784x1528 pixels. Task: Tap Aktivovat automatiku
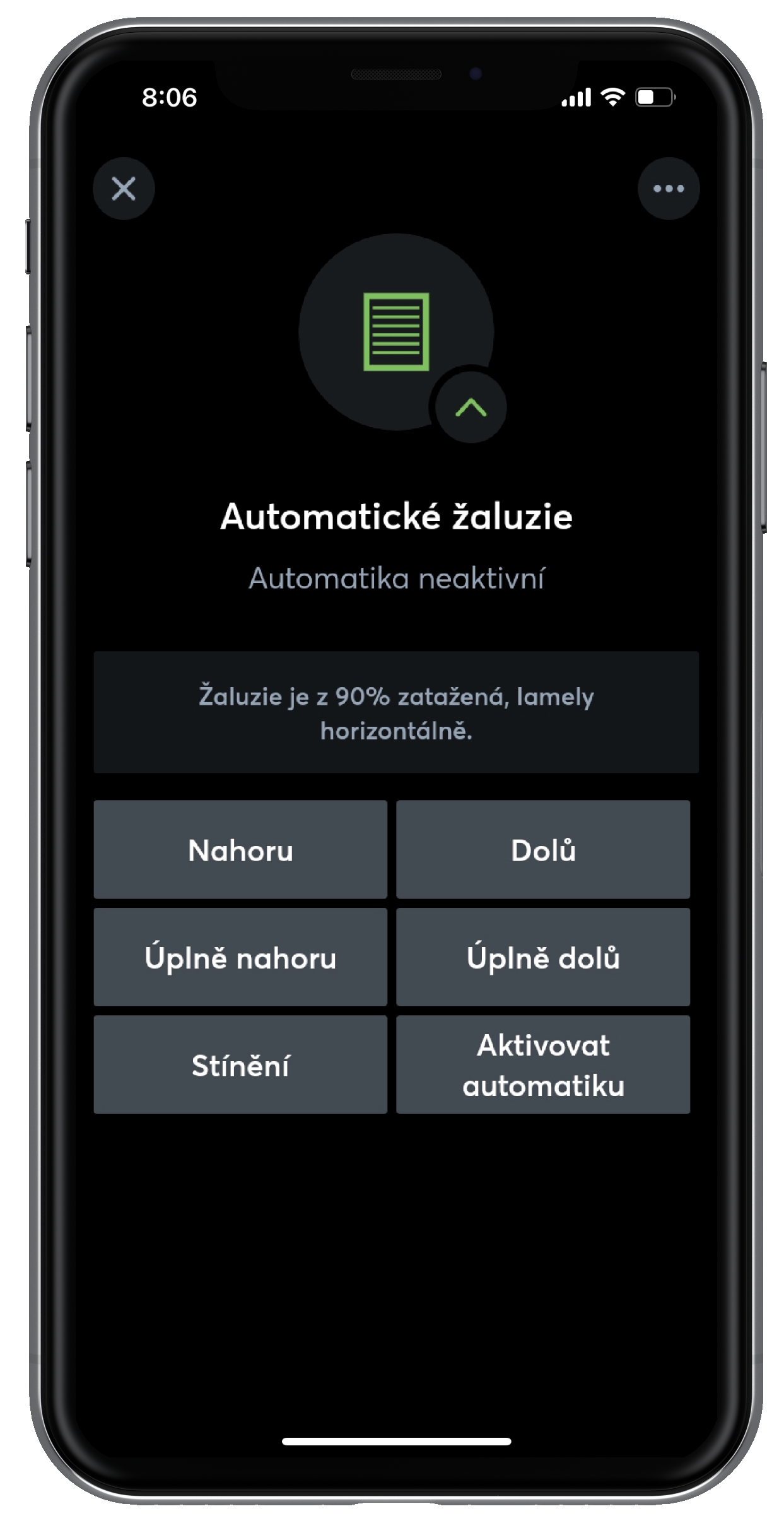tap(542, 1065)
